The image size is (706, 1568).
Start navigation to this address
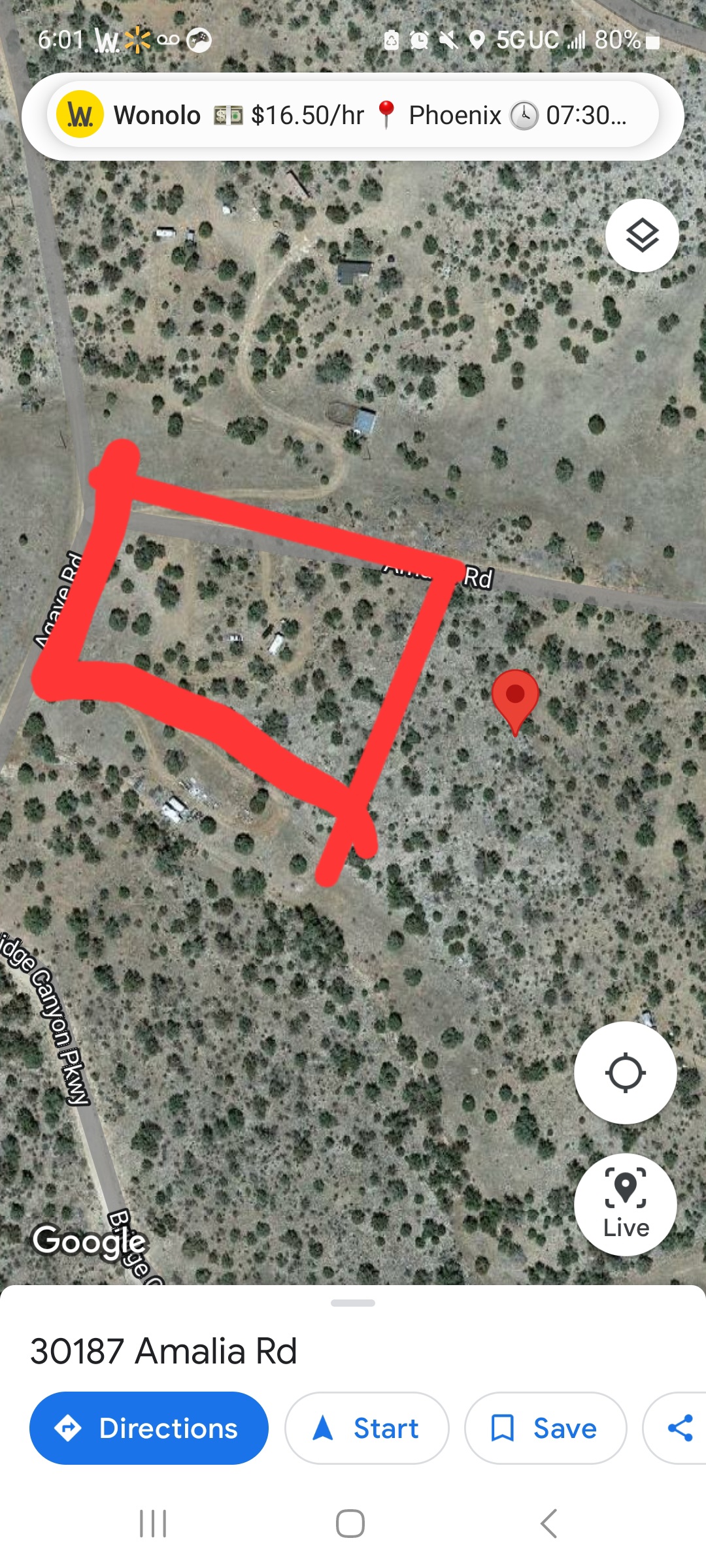pos(367,1428)
